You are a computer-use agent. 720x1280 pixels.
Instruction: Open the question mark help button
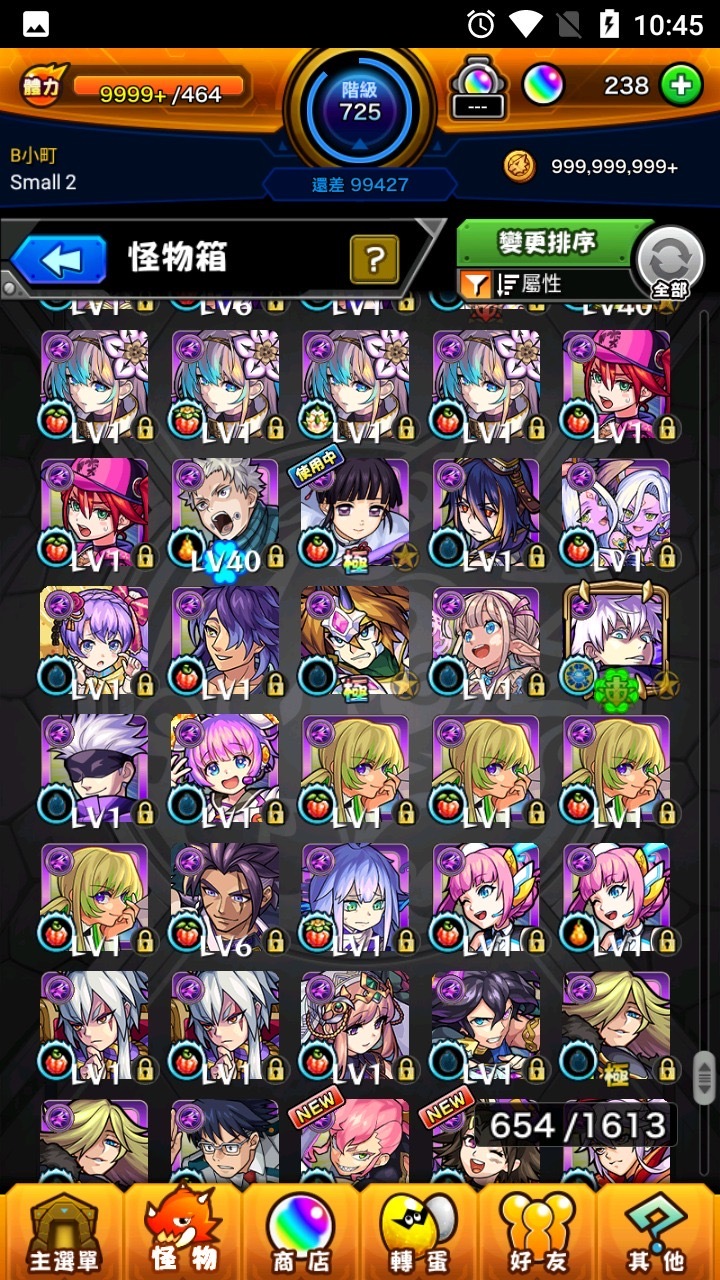374,261
